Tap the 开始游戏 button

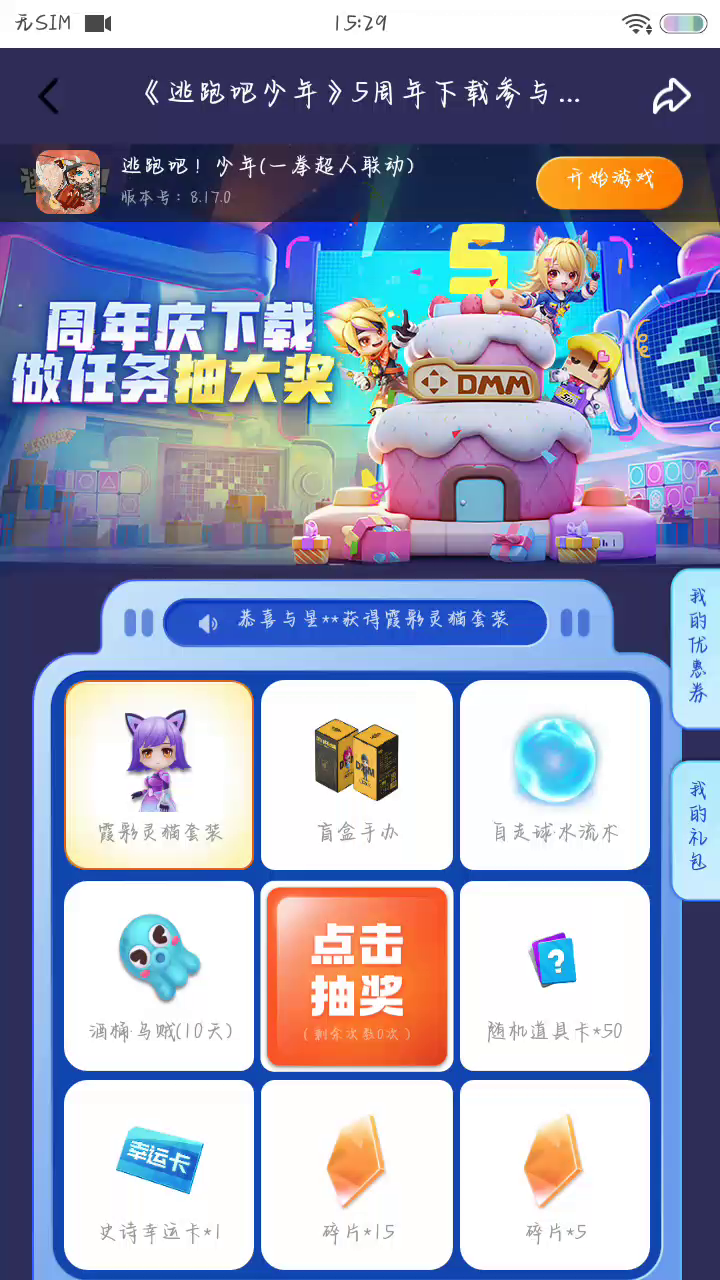click(609, 181)
